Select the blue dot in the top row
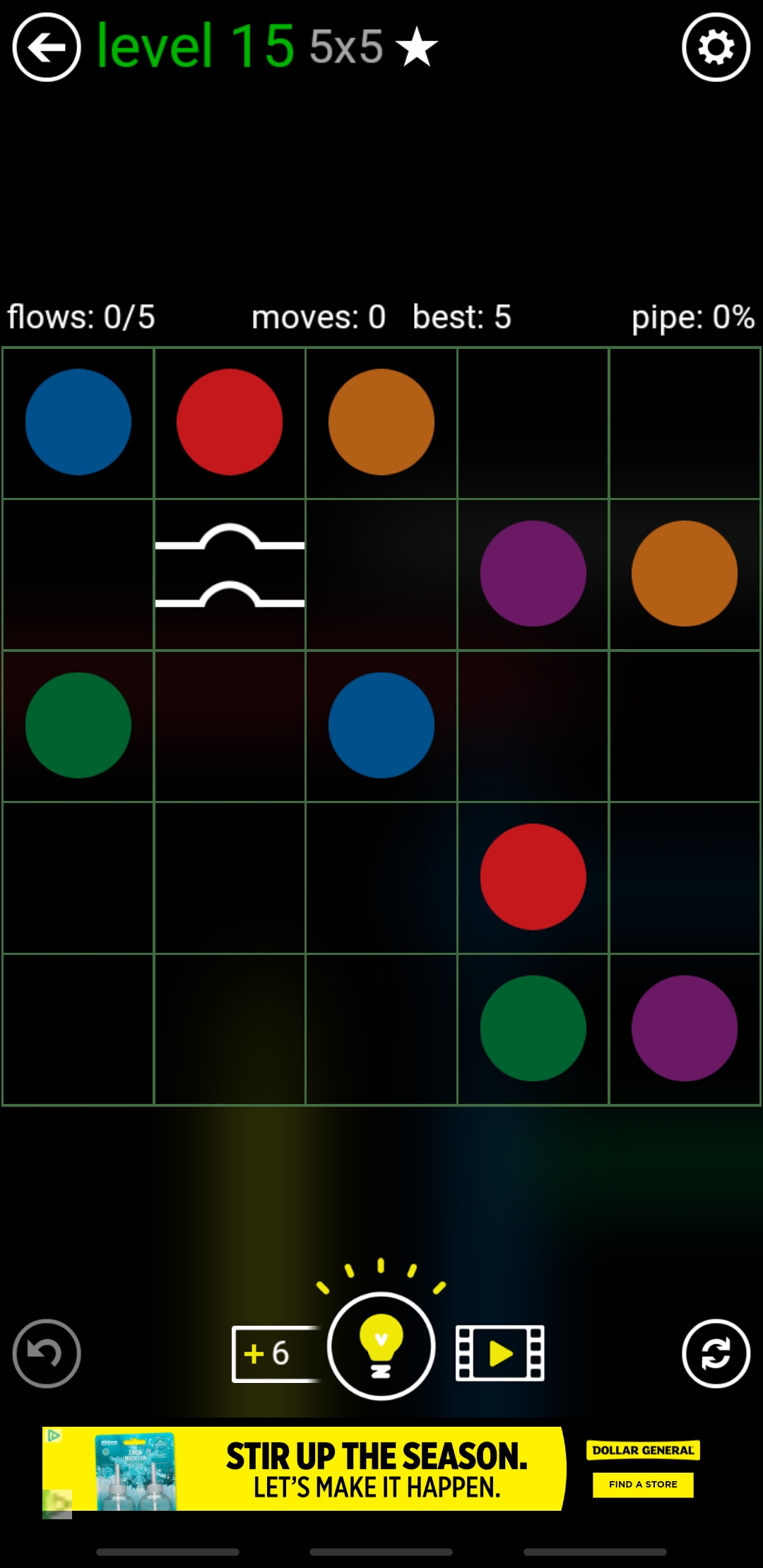The image size is (763, 1568). [x=78, y=422]
